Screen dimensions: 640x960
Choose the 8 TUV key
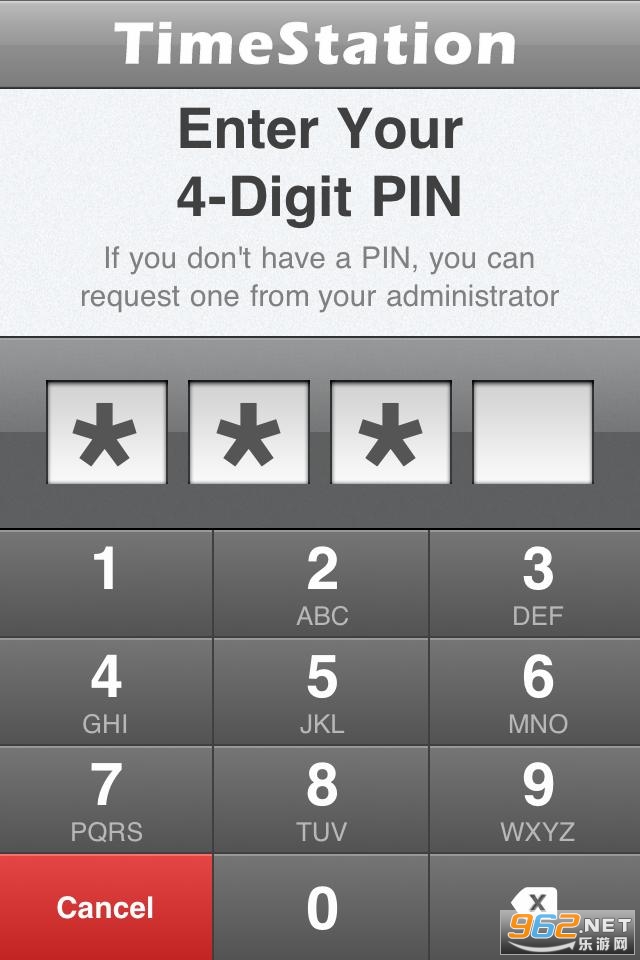point(322,800)
